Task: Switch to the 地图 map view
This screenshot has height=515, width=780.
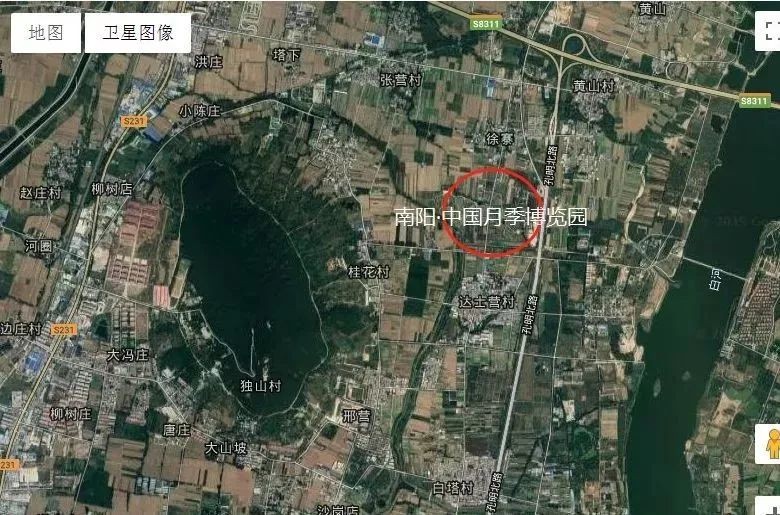Action: click(x=45, y=32)
